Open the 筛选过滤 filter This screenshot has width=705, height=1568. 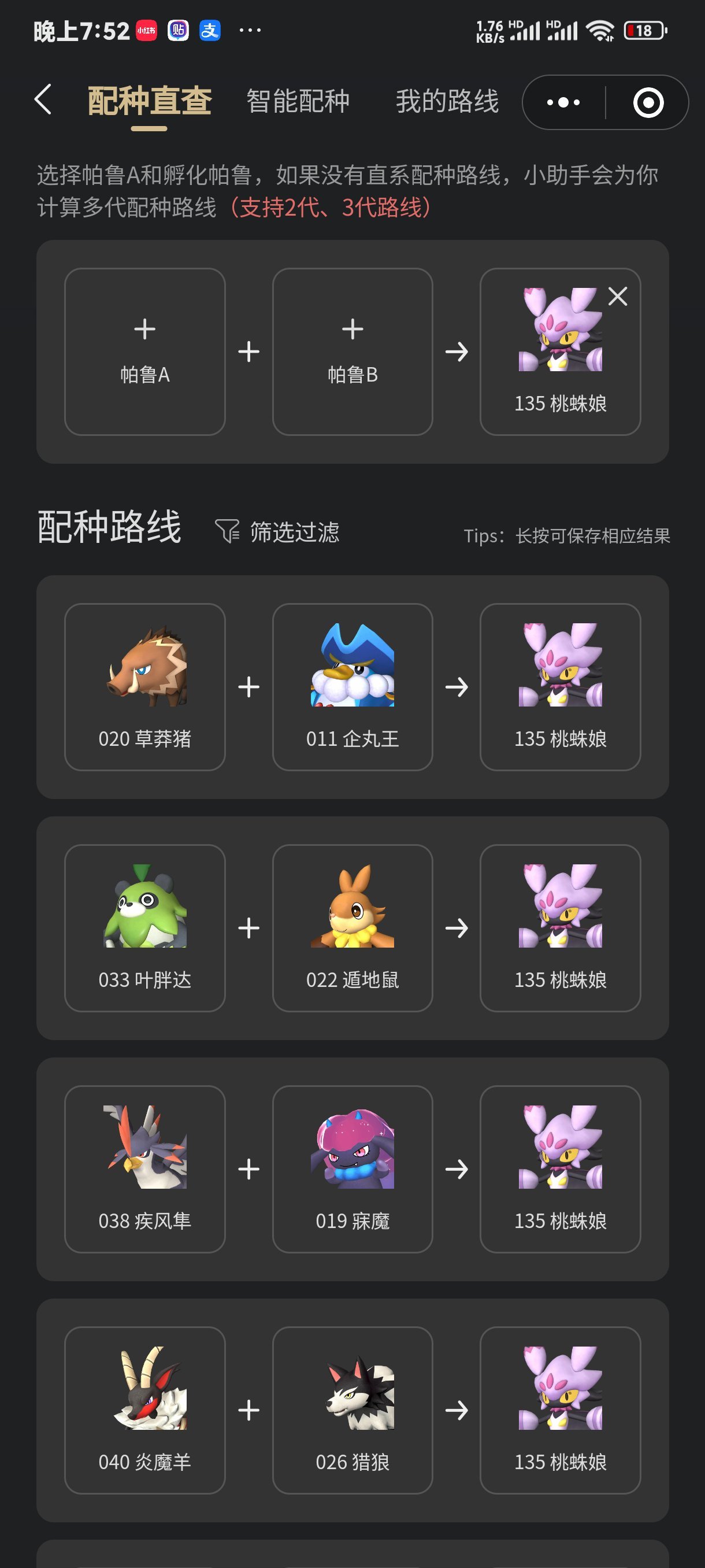pyautogui.click(x=278, y=531)
